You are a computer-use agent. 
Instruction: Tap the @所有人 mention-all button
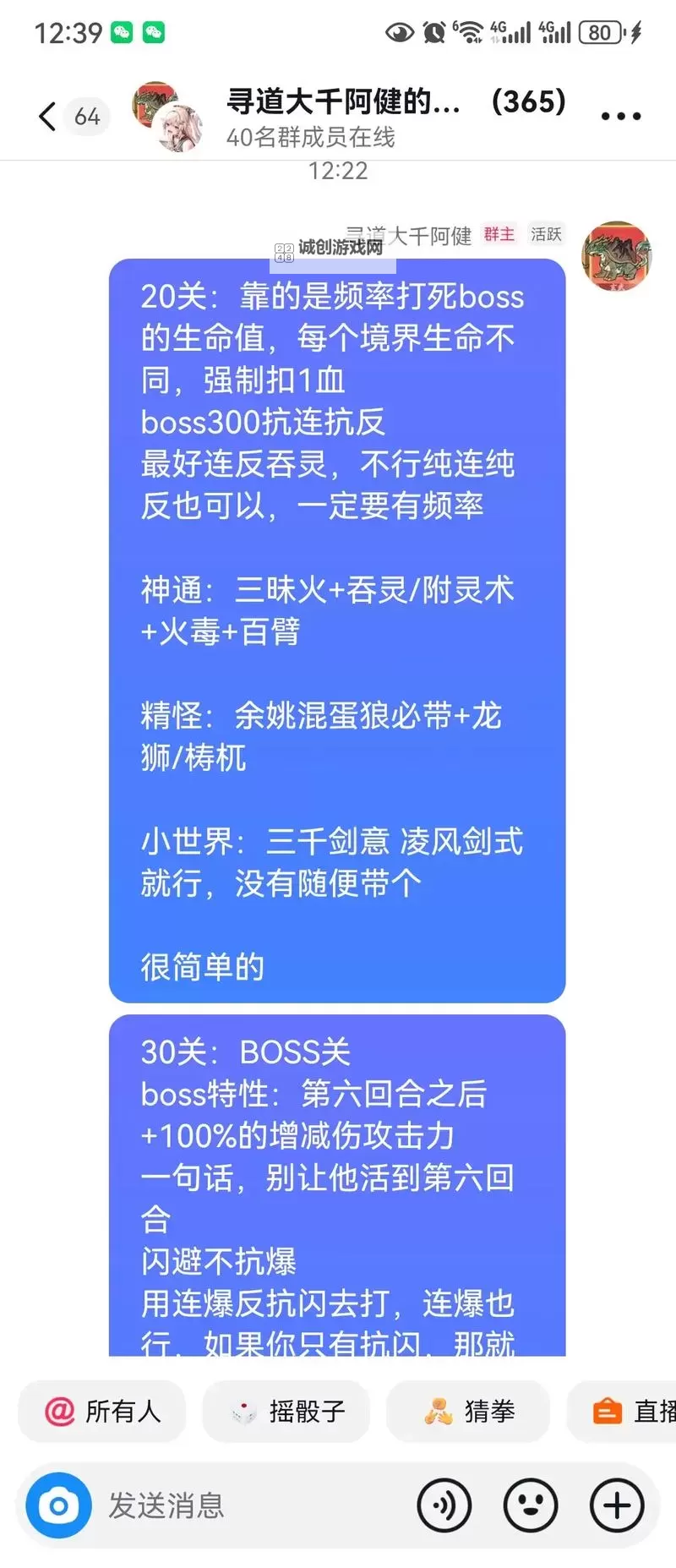pyautogui.click(x=101, y=1412)
